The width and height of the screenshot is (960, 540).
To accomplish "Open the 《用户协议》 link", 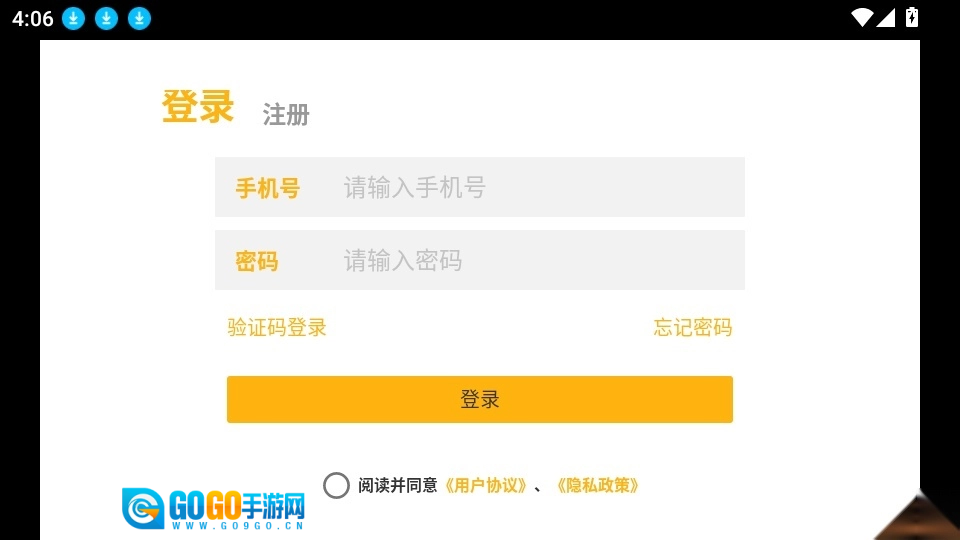I will click(x=486, y=486).
